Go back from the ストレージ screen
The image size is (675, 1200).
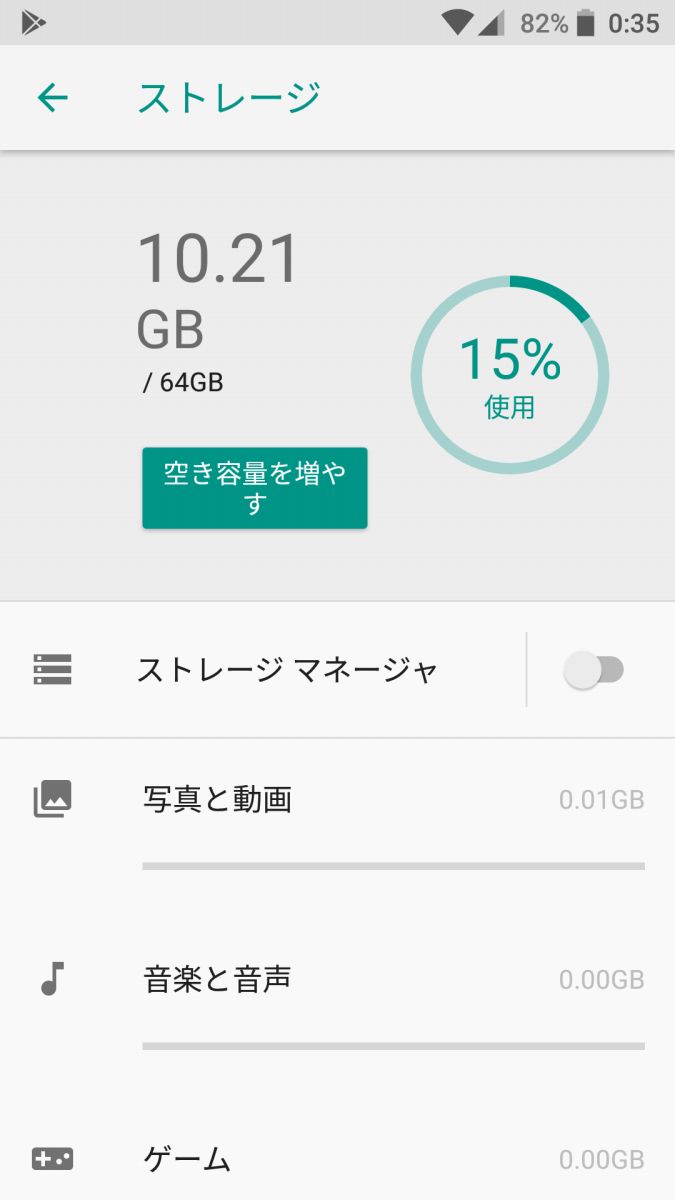pyautogui.click(x=53, y=98)
